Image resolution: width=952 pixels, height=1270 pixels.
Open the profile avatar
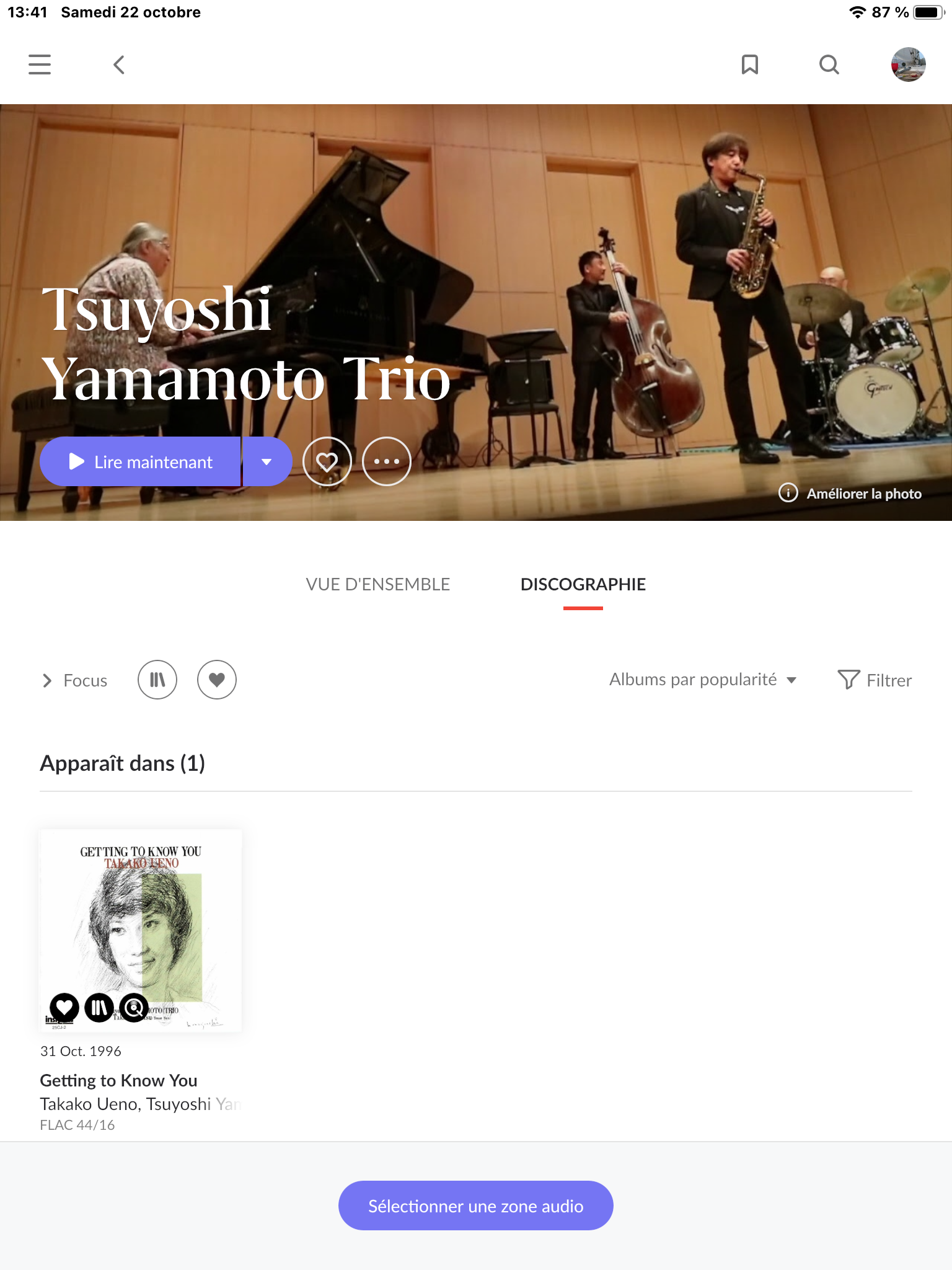908,64
